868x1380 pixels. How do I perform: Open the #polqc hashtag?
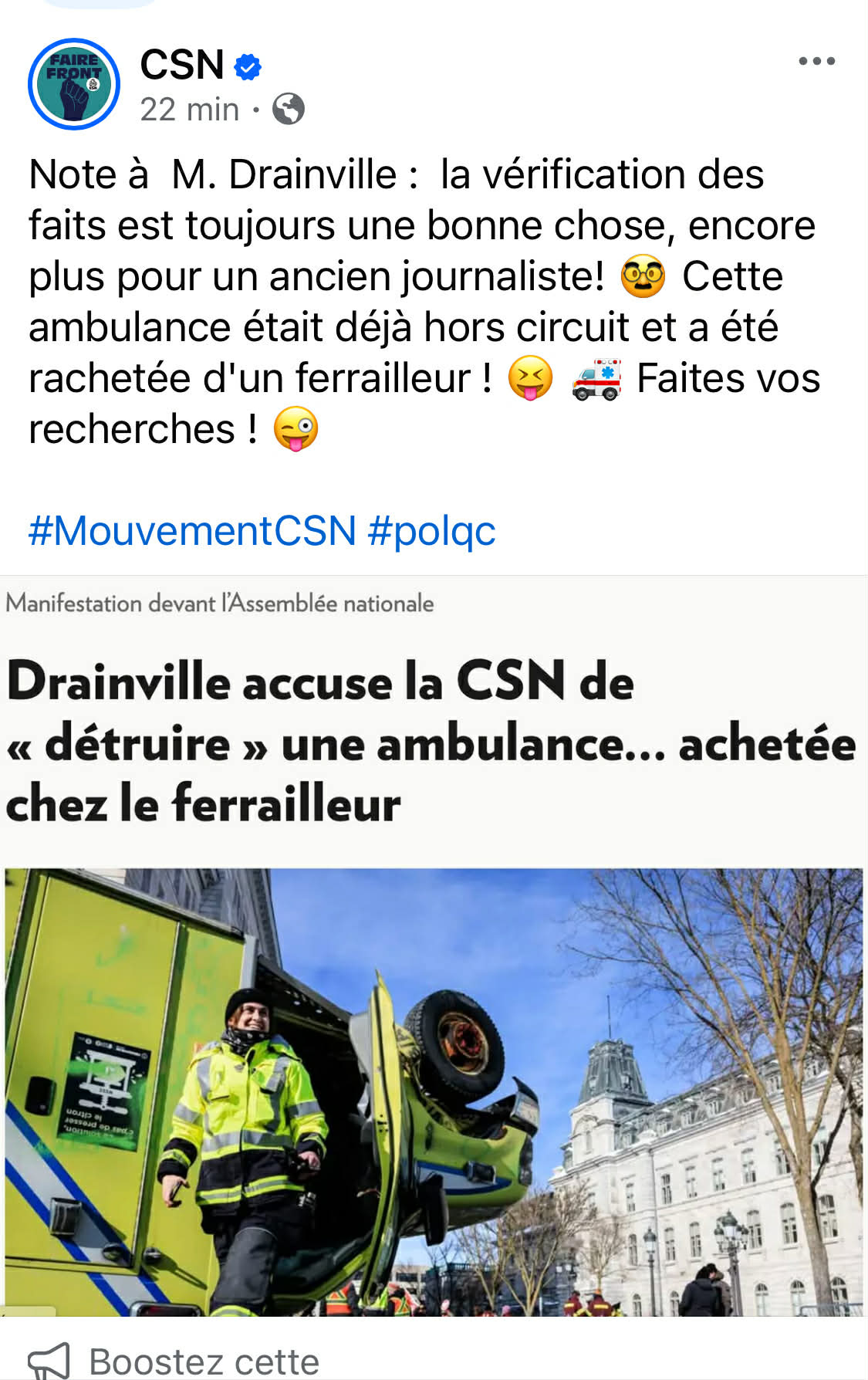(x=431, y=531)
